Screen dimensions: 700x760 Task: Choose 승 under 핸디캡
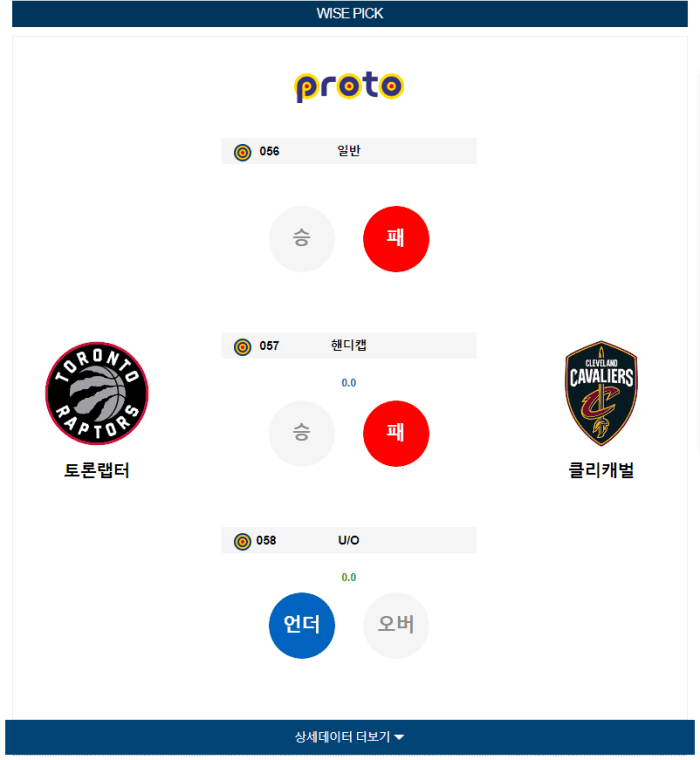point(301,433)
